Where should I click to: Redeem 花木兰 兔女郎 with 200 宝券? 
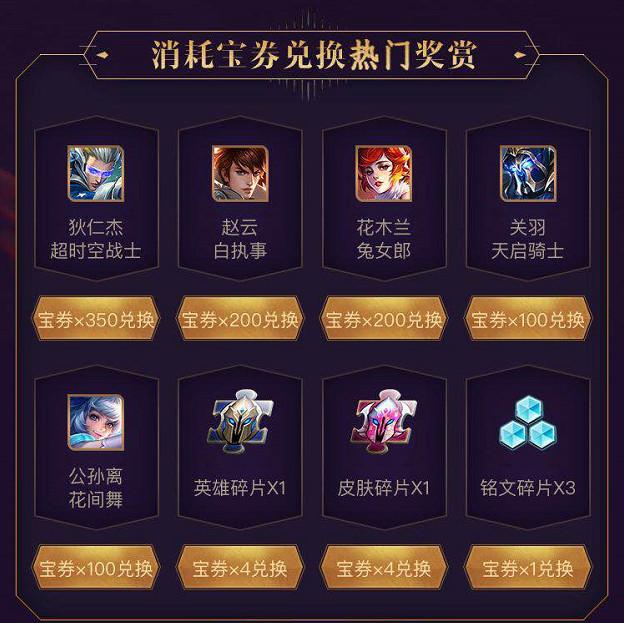(384, 320)
